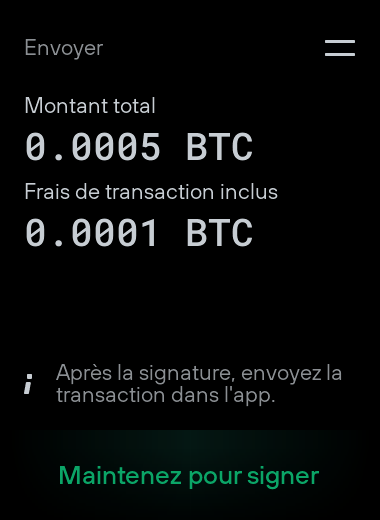The image size is (380, 520).
Task: Tap Maintenez pour signer button
Action: click(189, 475)
